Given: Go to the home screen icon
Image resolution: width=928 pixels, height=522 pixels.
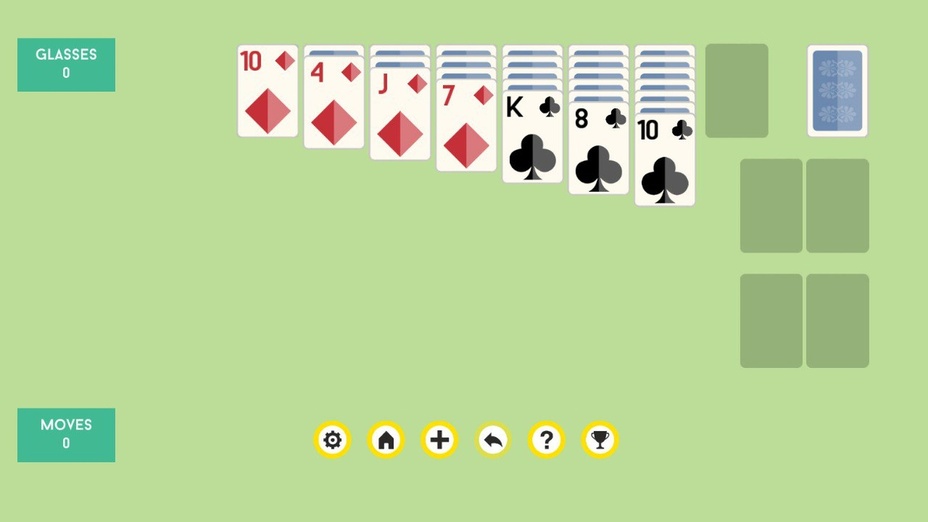Looking at the screenshot, I should click(x=386, y=440).
